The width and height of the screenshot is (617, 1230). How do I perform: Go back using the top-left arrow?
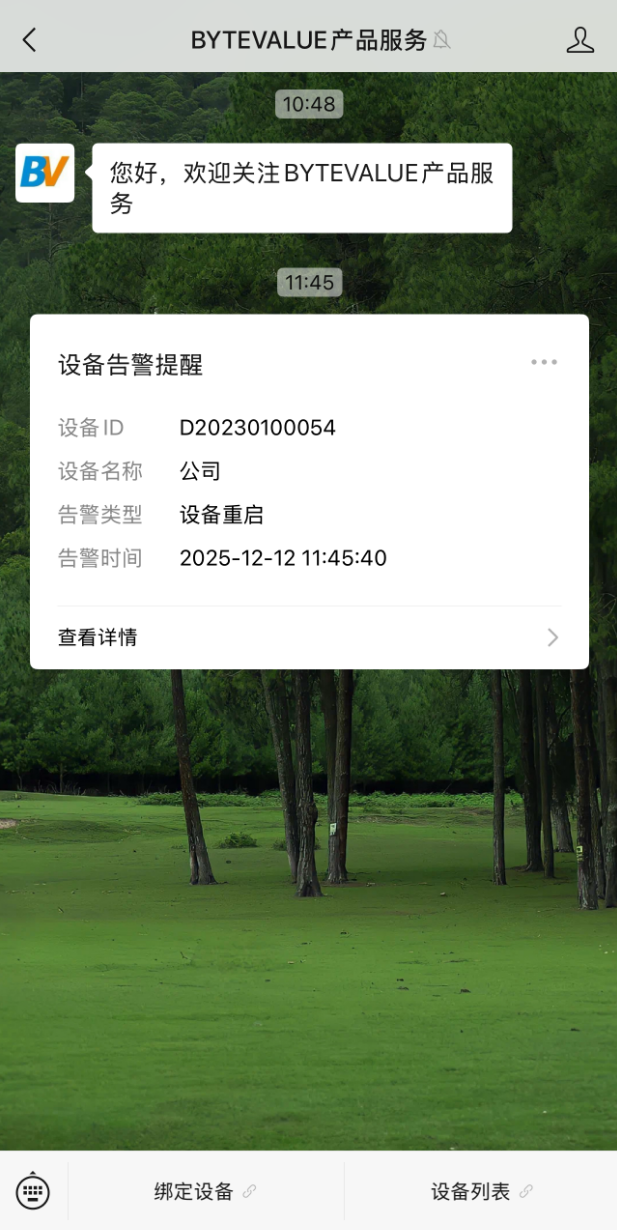point(29,40)
